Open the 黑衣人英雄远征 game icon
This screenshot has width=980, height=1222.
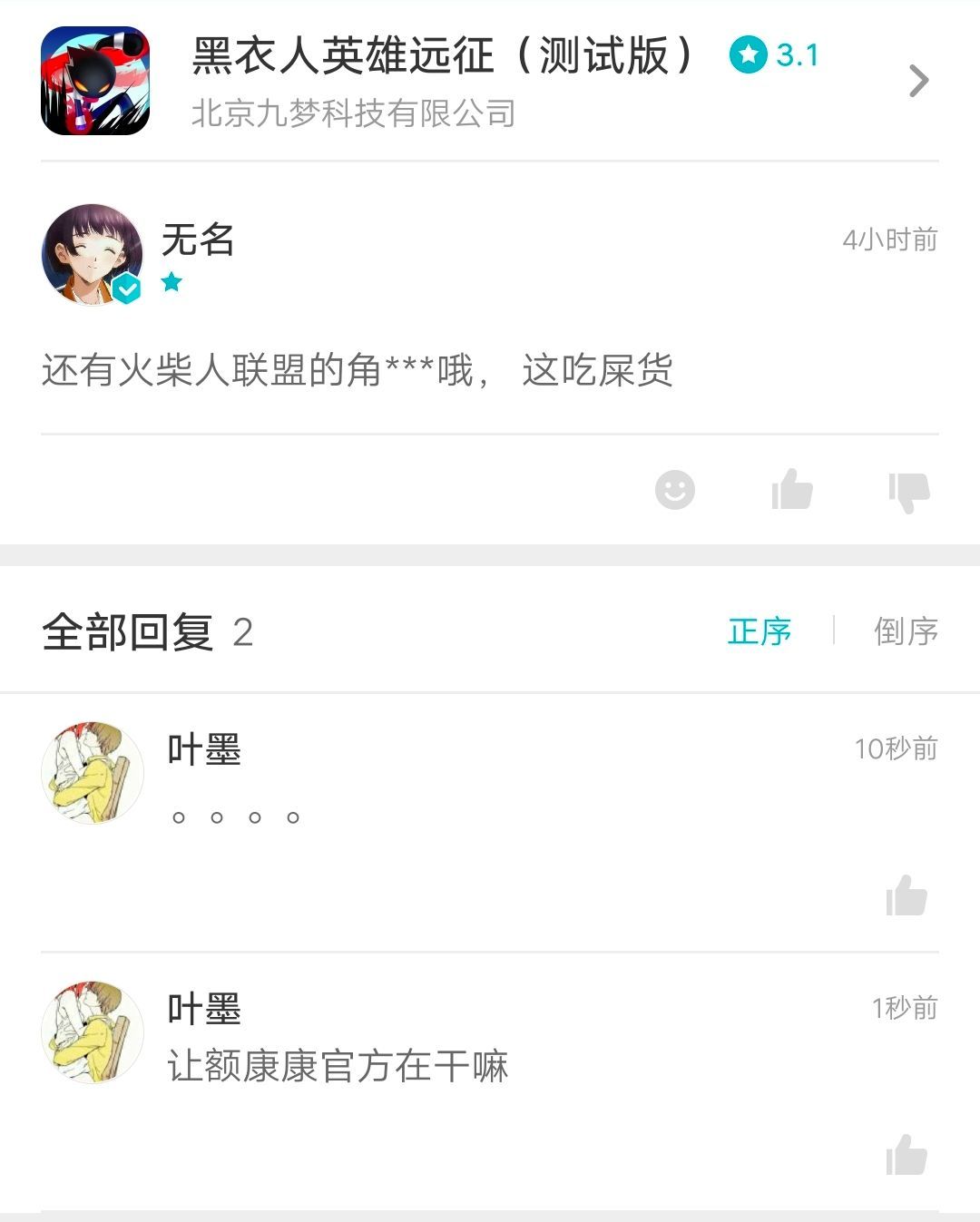(x=95, y=81)
